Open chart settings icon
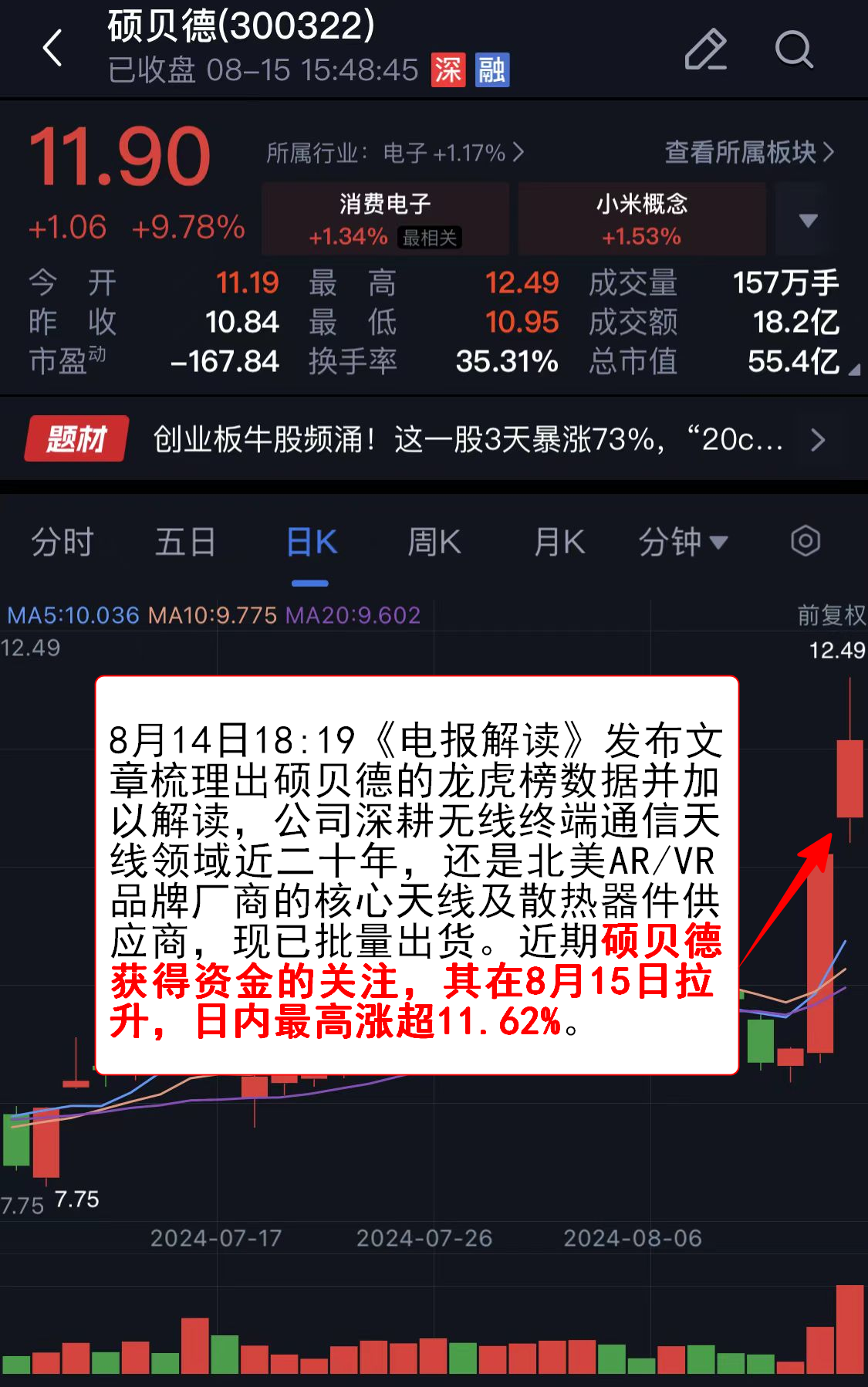This screenshot has width=868, height=1387. (805, 541)
